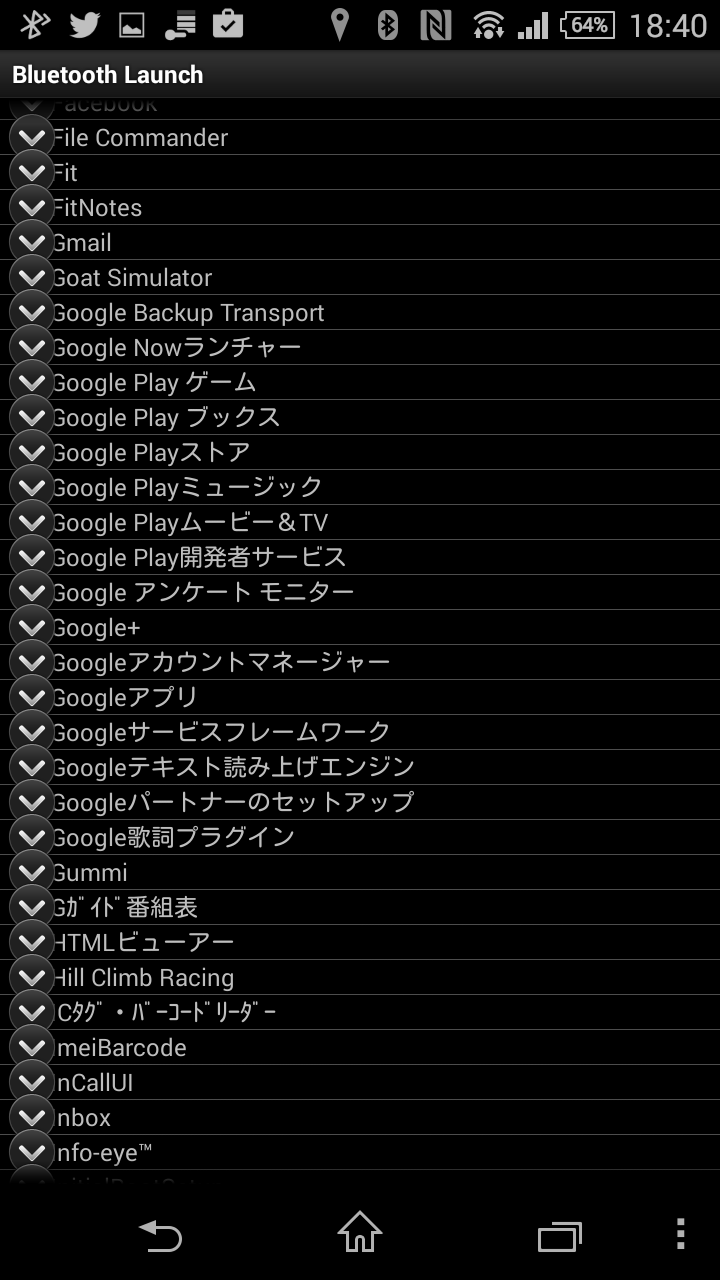Expand Info-eye™ in the list
This screenshot has width=720, height=1280.
click(x=32, y=1152)
